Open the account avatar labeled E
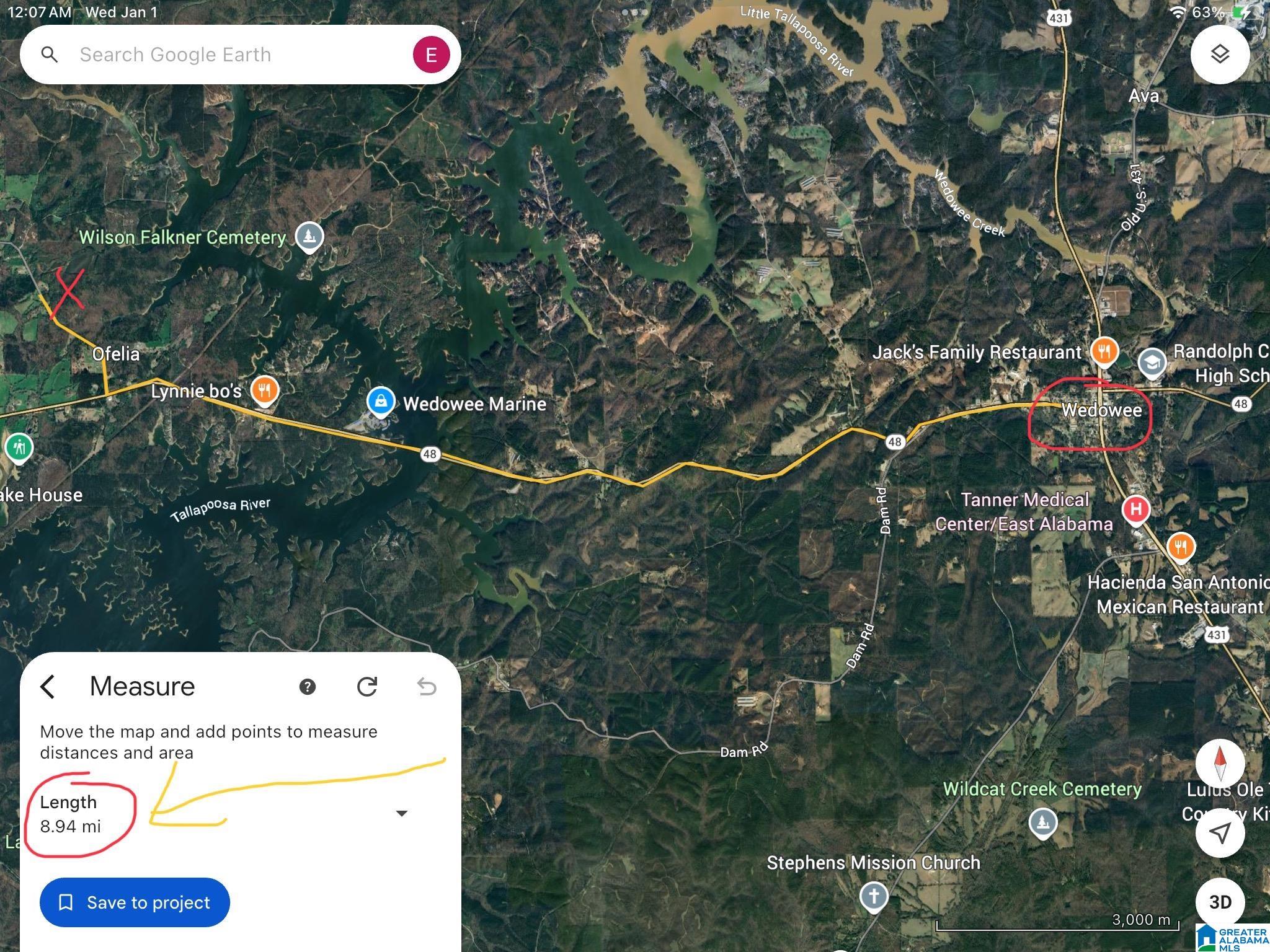1270x952 pixels. pos(431,55)
